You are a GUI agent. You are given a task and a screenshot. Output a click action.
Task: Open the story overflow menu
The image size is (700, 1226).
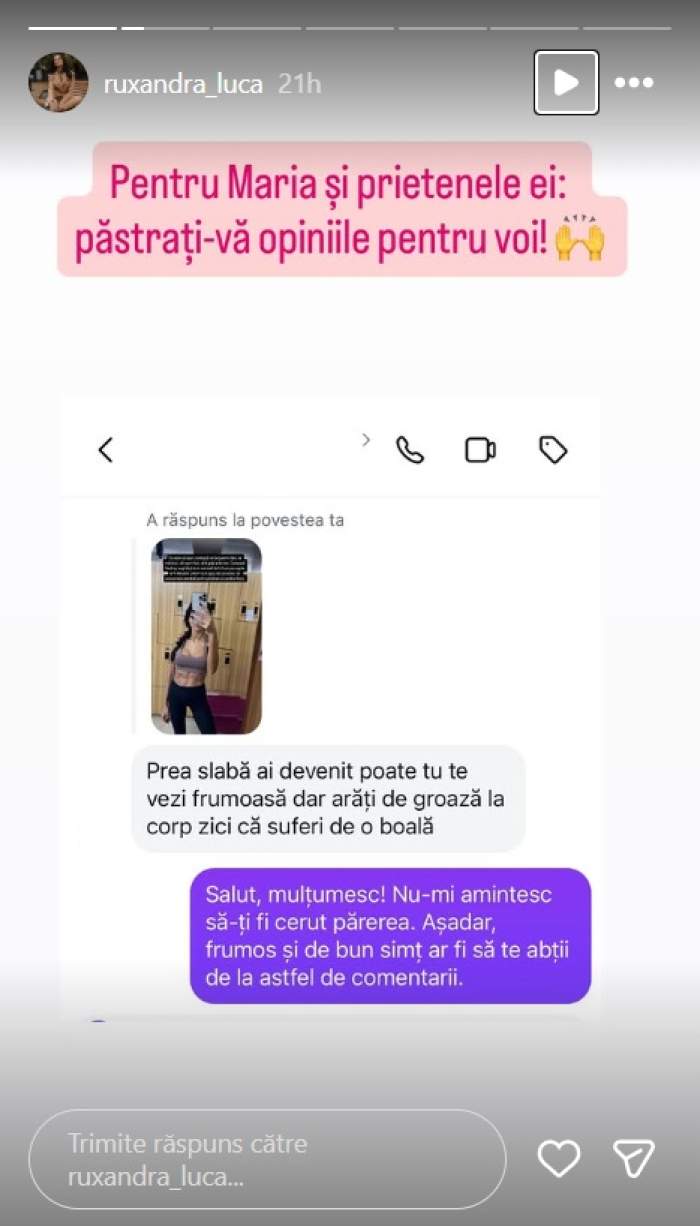634,83
